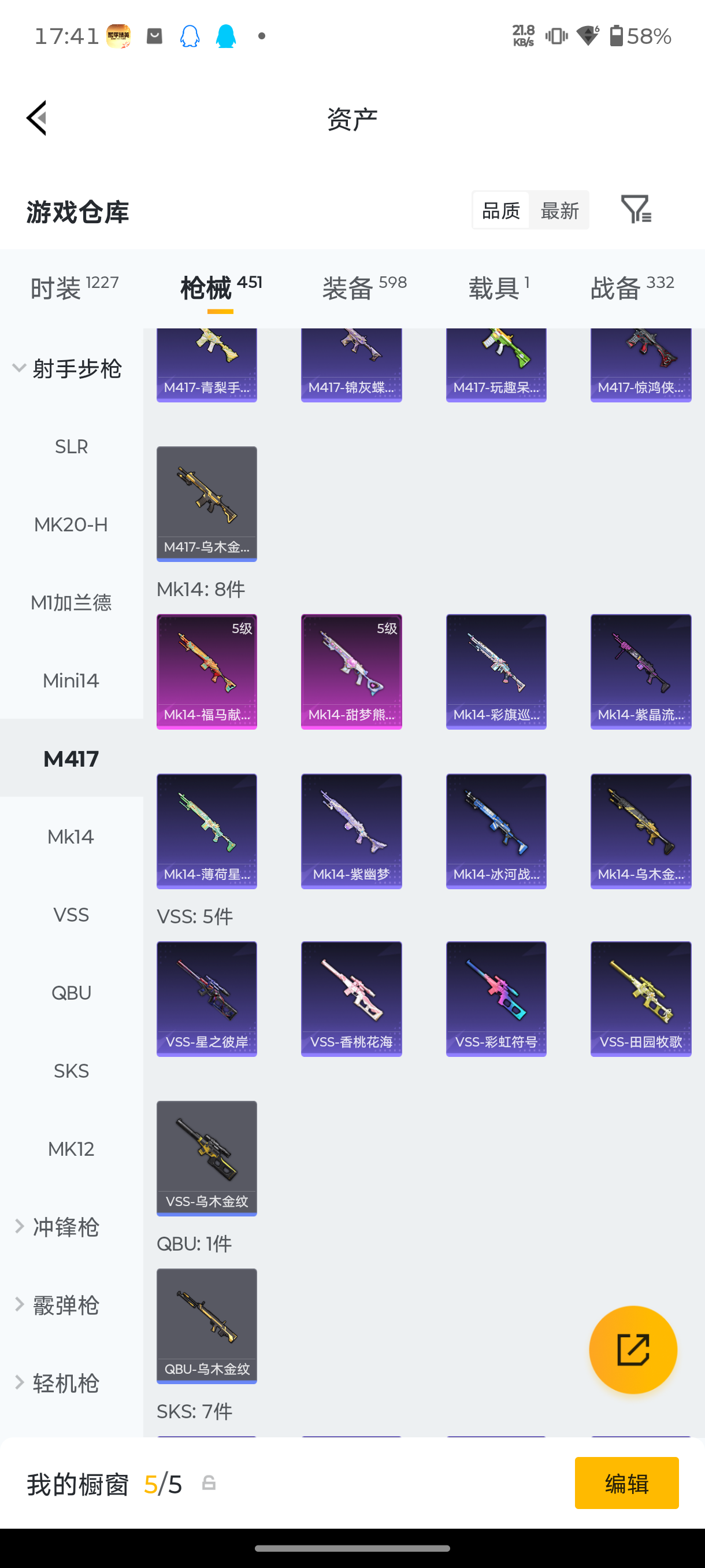Tap the 编辑 button for 我的橱窗
Screen dimensions: 705x1568
626,1483
